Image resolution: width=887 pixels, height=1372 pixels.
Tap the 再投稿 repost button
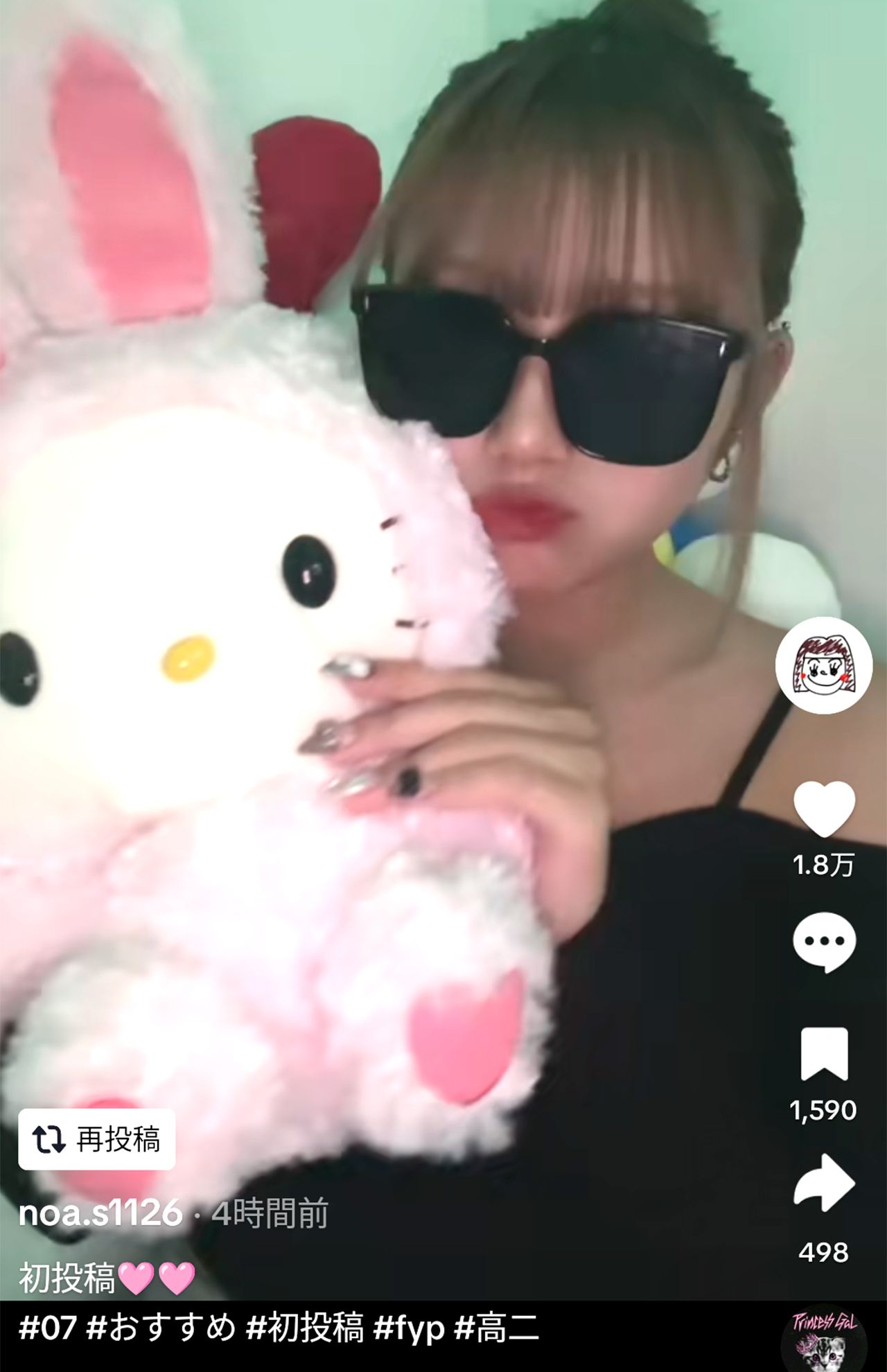point(97,1139)
